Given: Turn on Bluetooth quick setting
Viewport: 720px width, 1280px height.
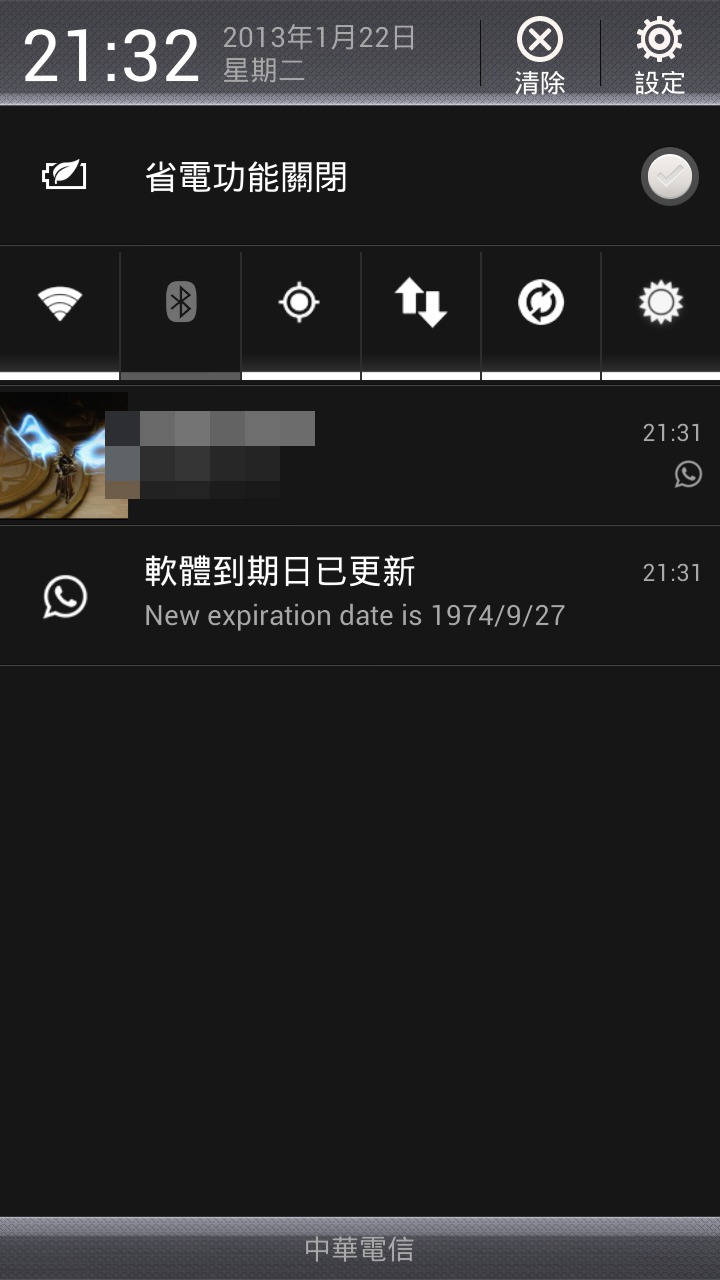Looking at the screenshot, I should [180, 302].
